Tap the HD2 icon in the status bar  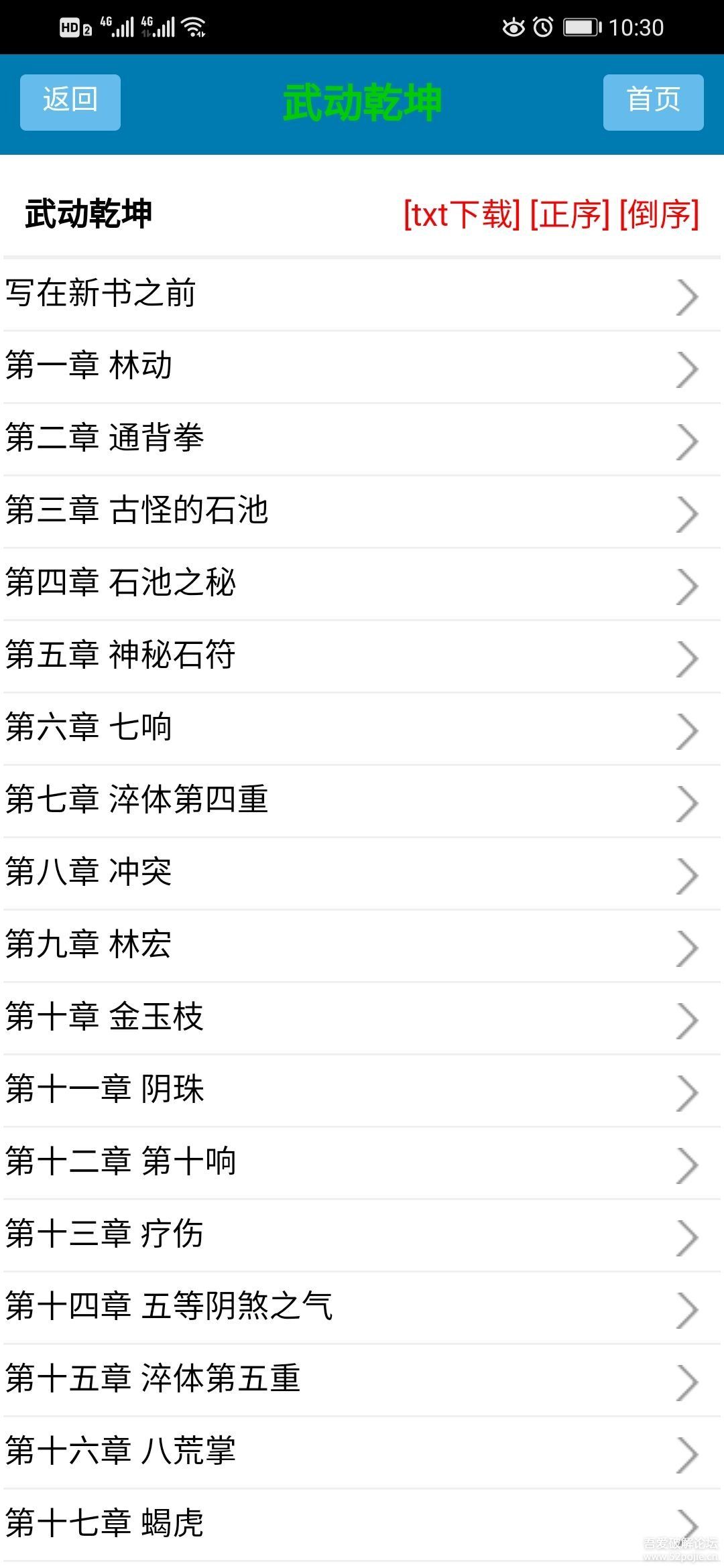pyautogui.click(x=74, y=27)
